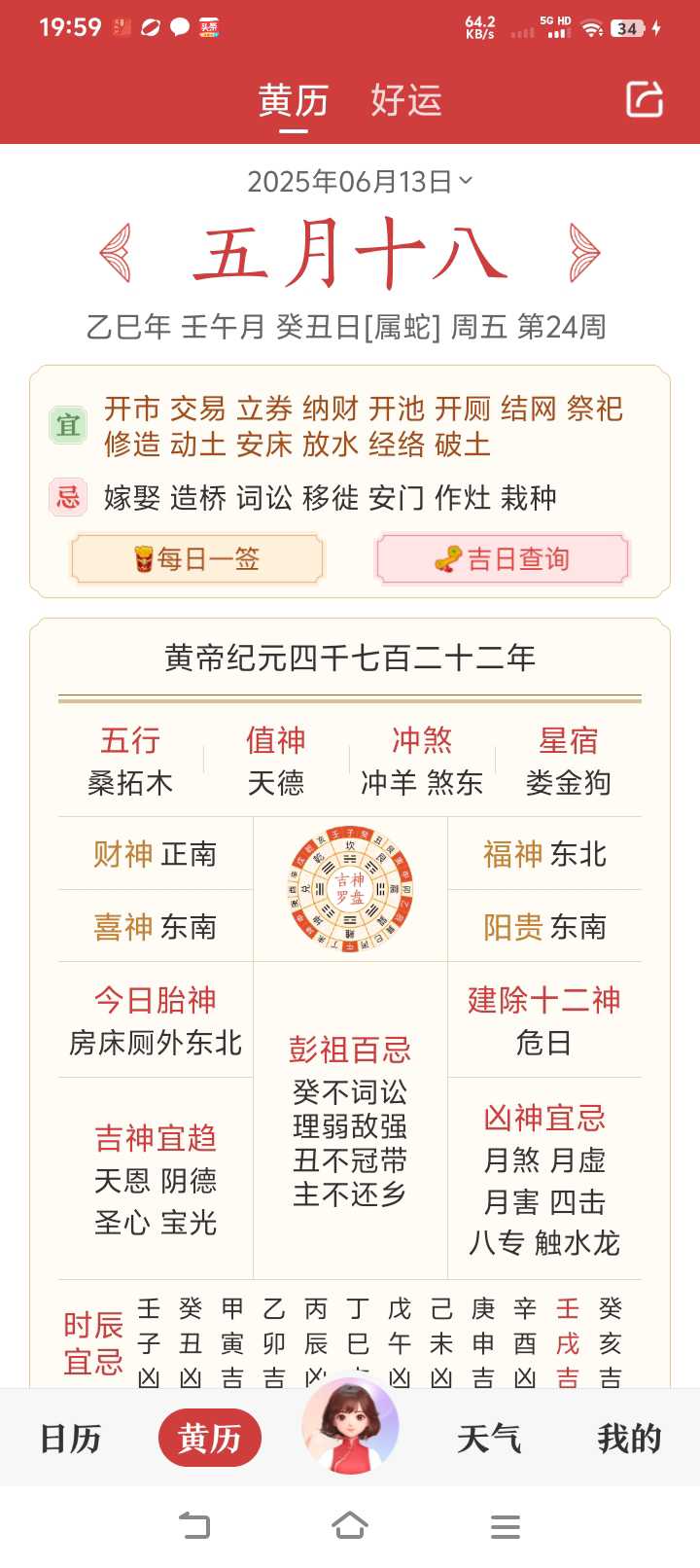The height and width of the screenshot is (1568, 700).
Task: Open the 我的 profile tab
Action: click(x=629, y=1439)
